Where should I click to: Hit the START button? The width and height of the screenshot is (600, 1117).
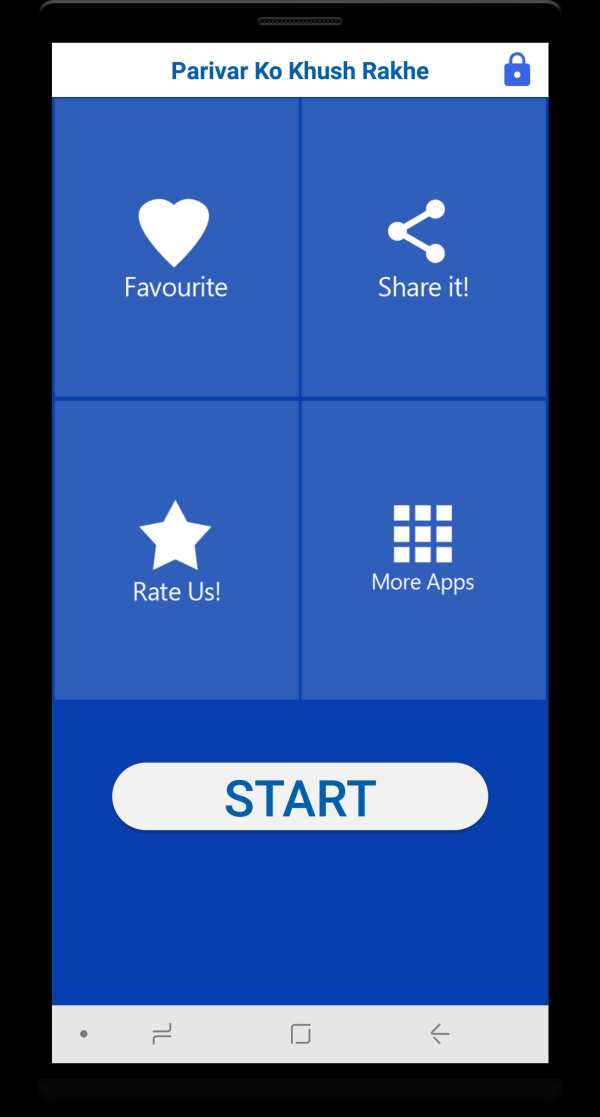[300, 796]
